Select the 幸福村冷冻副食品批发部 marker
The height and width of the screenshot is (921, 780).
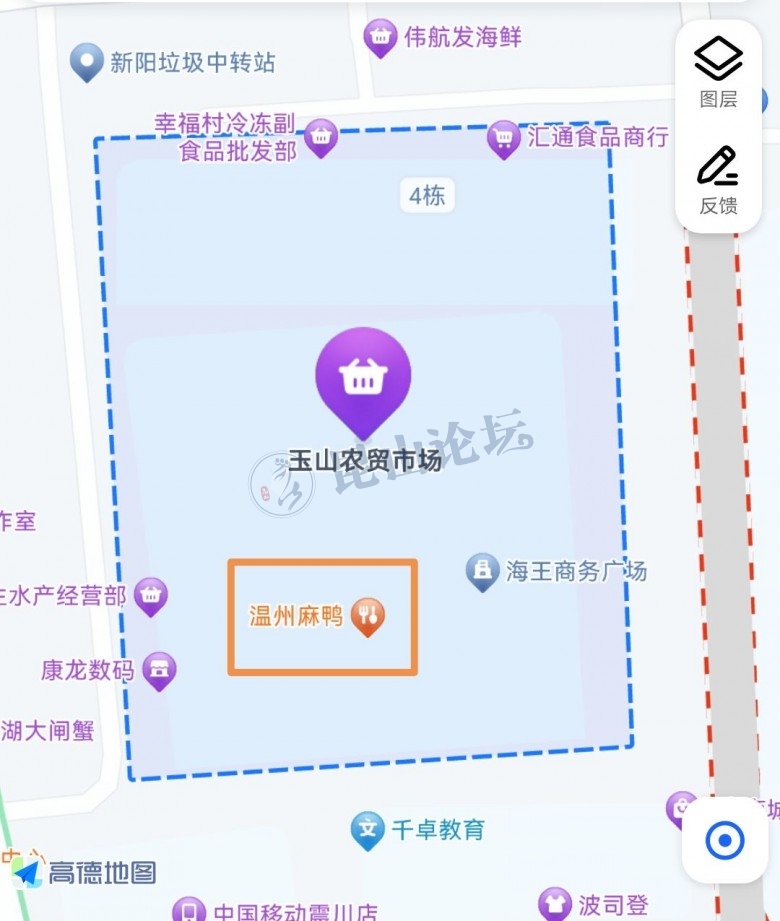(x=320, y=136)
